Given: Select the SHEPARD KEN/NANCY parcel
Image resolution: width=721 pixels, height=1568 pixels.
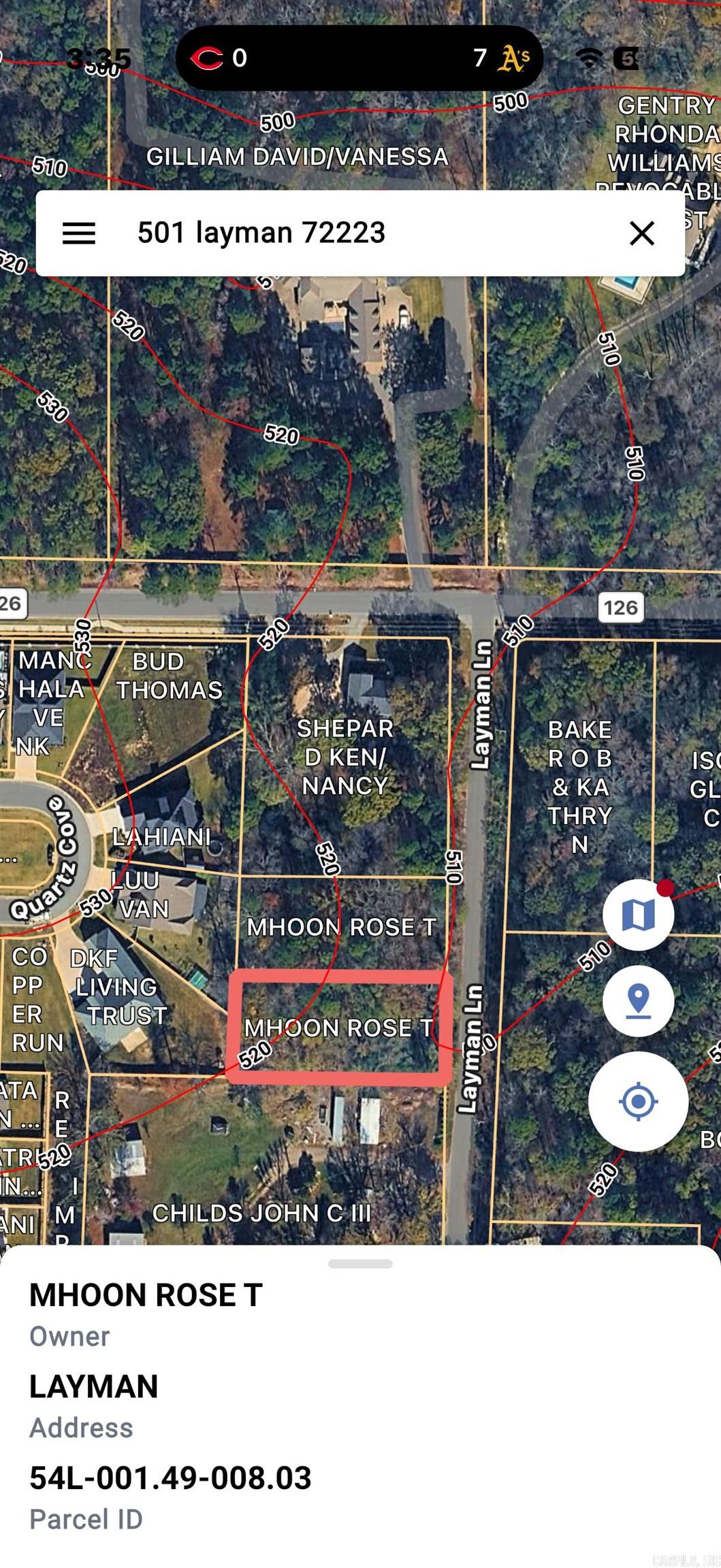Looking at the screenshot, I should (x=345, y=757).
